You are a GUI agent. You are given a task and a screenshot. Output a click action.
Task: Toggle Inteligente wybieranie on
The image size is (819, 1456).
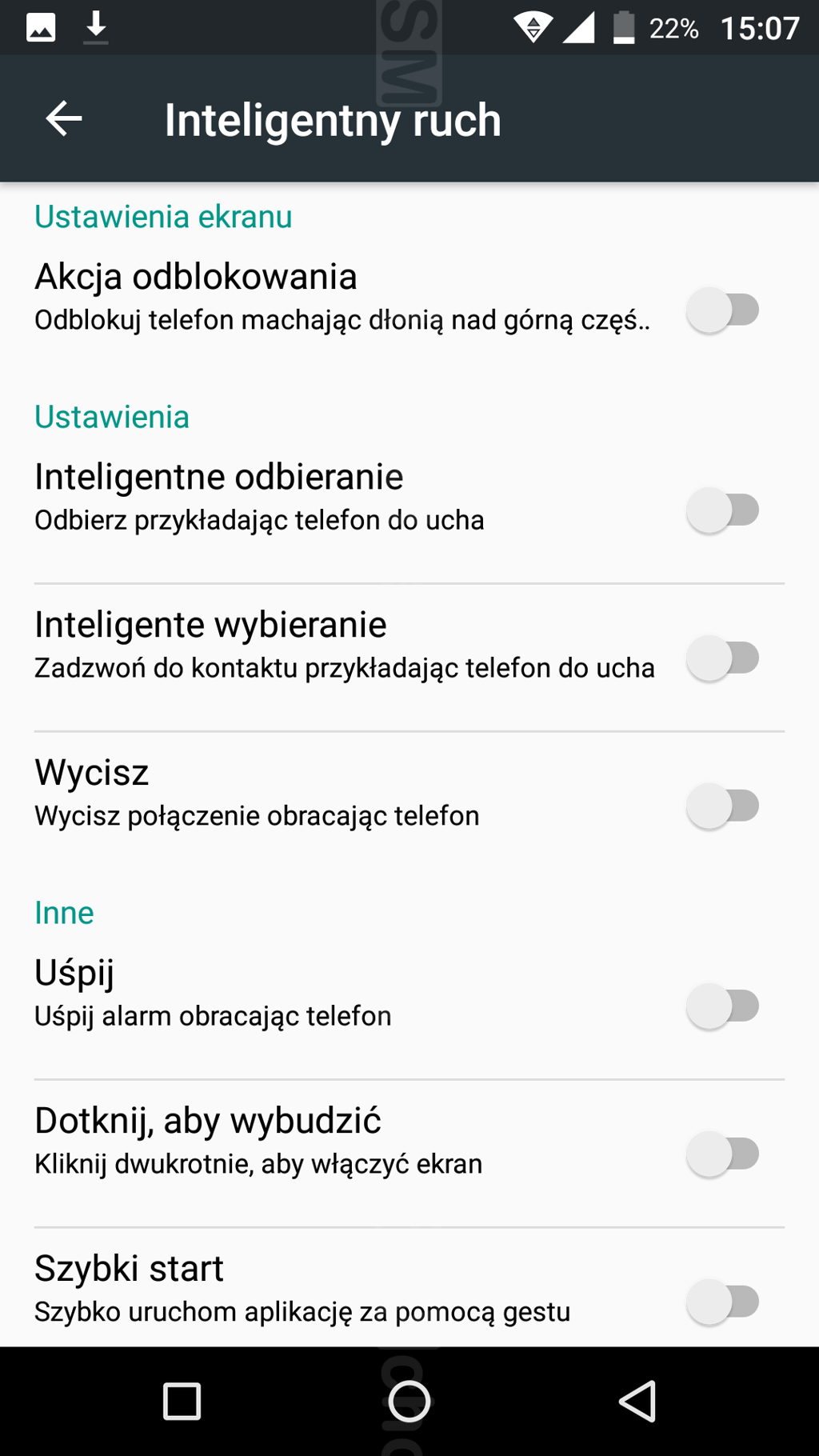(x=722, y=658)
